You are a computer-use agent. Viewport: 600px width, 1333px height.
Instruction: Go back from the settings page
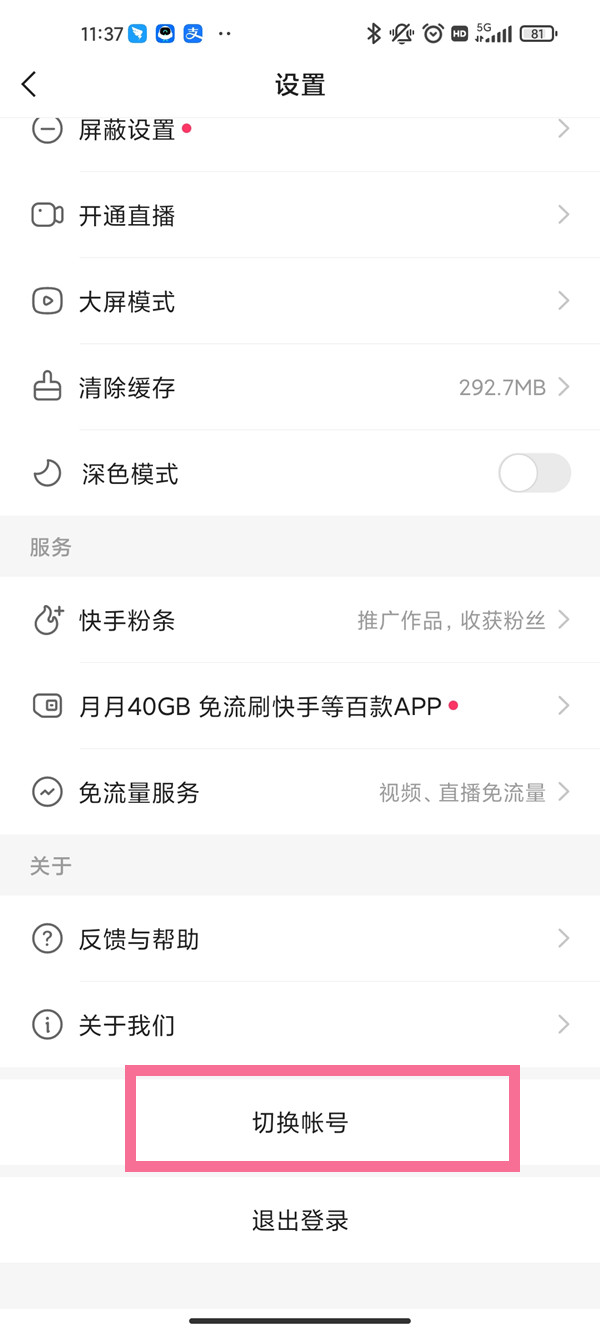pos(29,85)
